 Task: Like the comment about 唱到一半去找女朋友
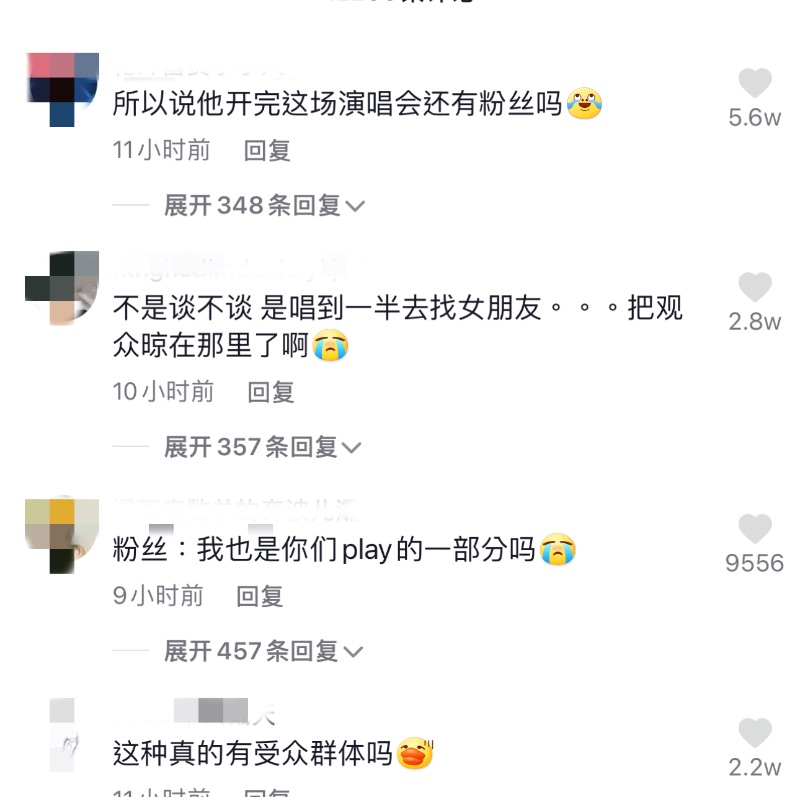pyautogui.click(x=754, y=288)
